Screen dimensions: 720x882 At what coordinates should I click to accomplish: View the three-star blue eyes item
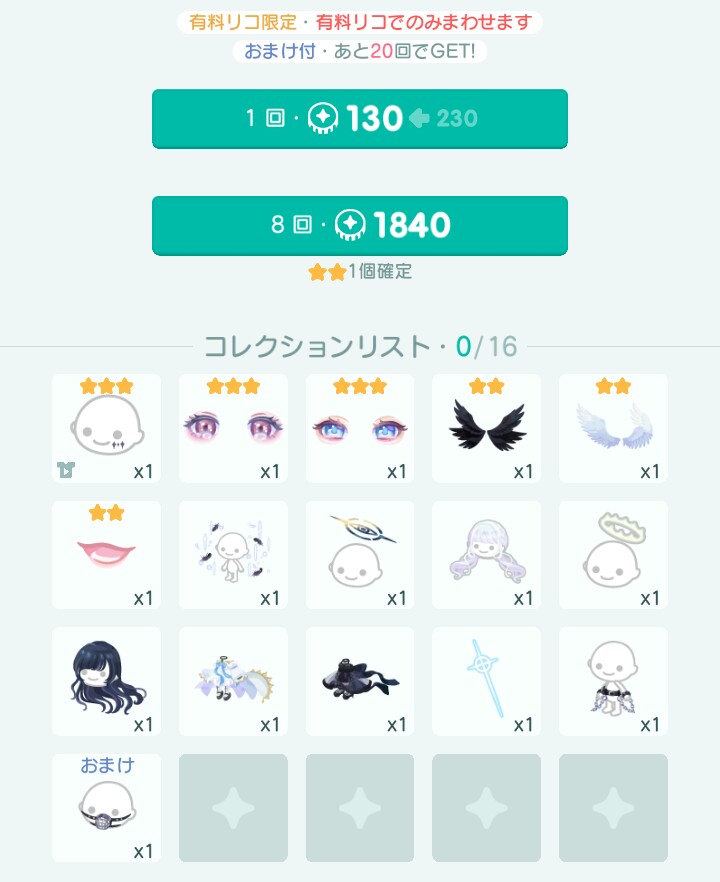coord(360,429)
